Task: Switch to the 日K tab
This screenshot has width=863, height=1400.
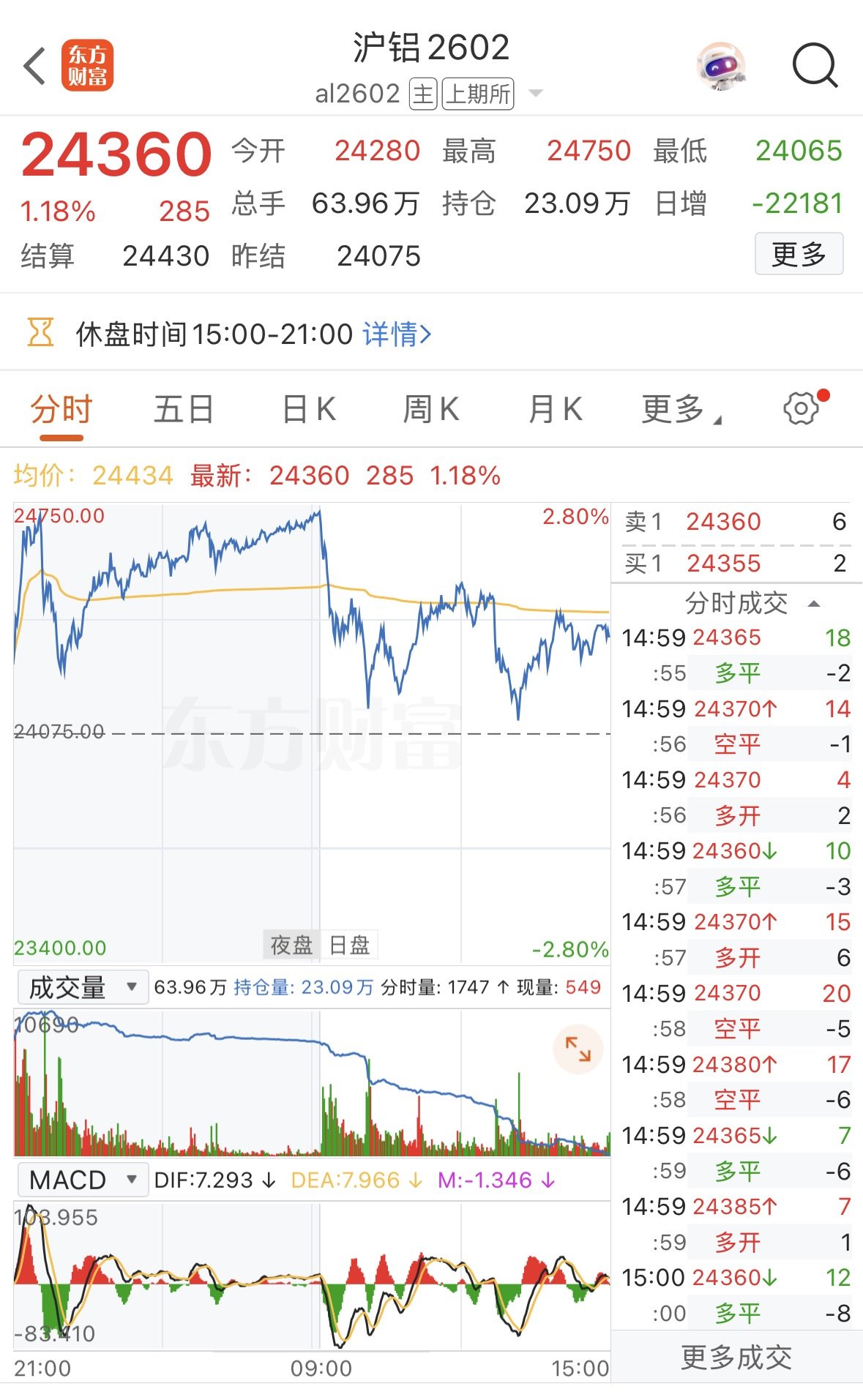Action: click(x=308, y=408)
